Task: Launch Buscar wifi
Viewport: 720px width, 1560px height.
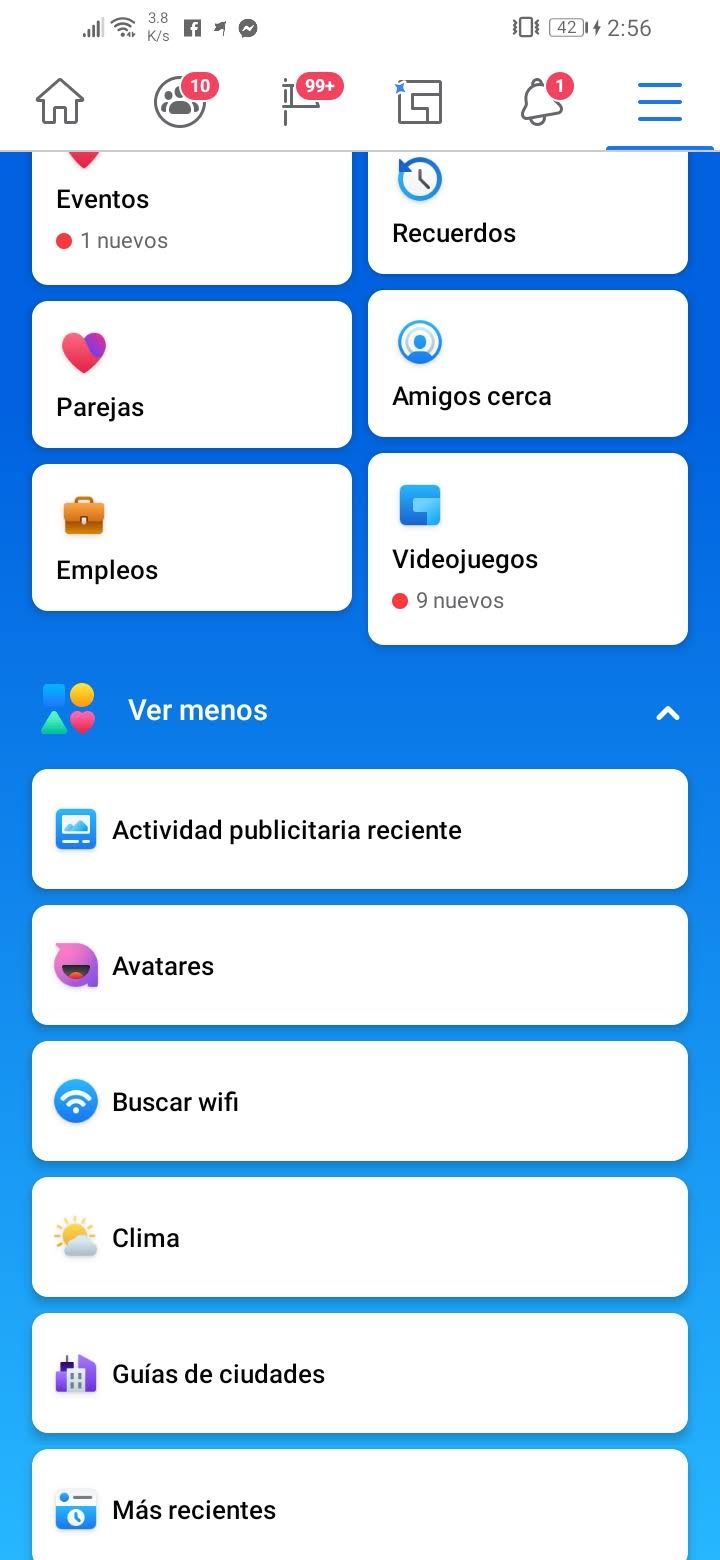Action: click(360, 1101)
